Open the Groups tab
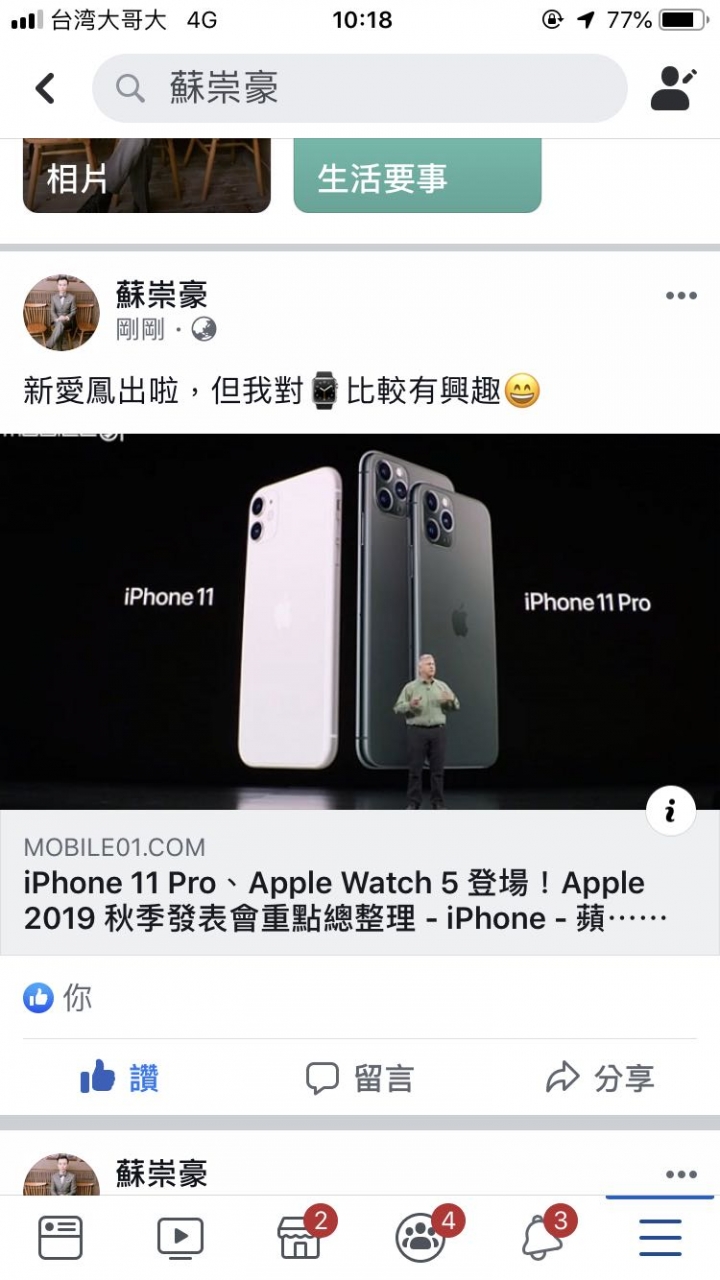The width and height of the screenshot is (720, 1280). click(x=422, y=1238)
